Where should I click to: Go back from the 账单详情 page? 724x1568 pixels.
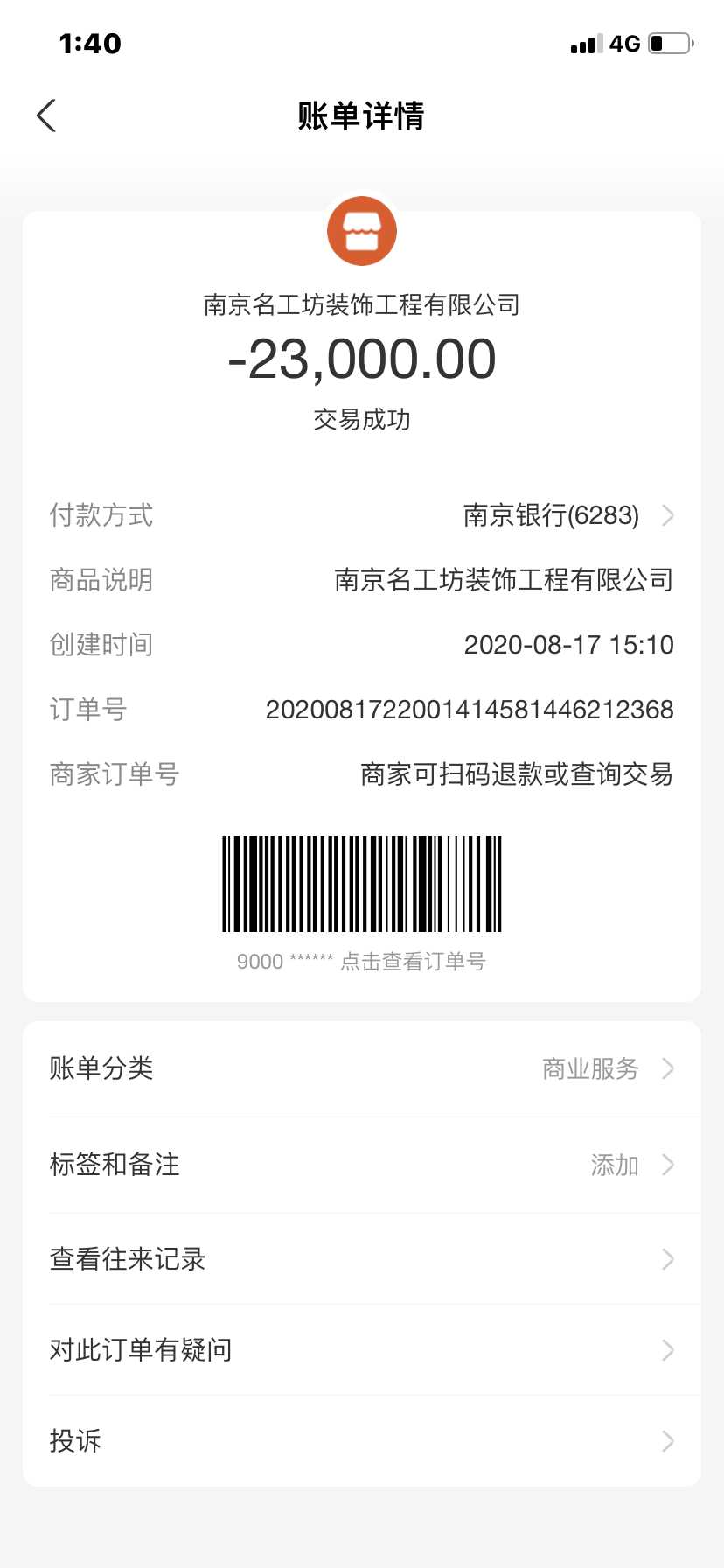(x=47, y=115)
